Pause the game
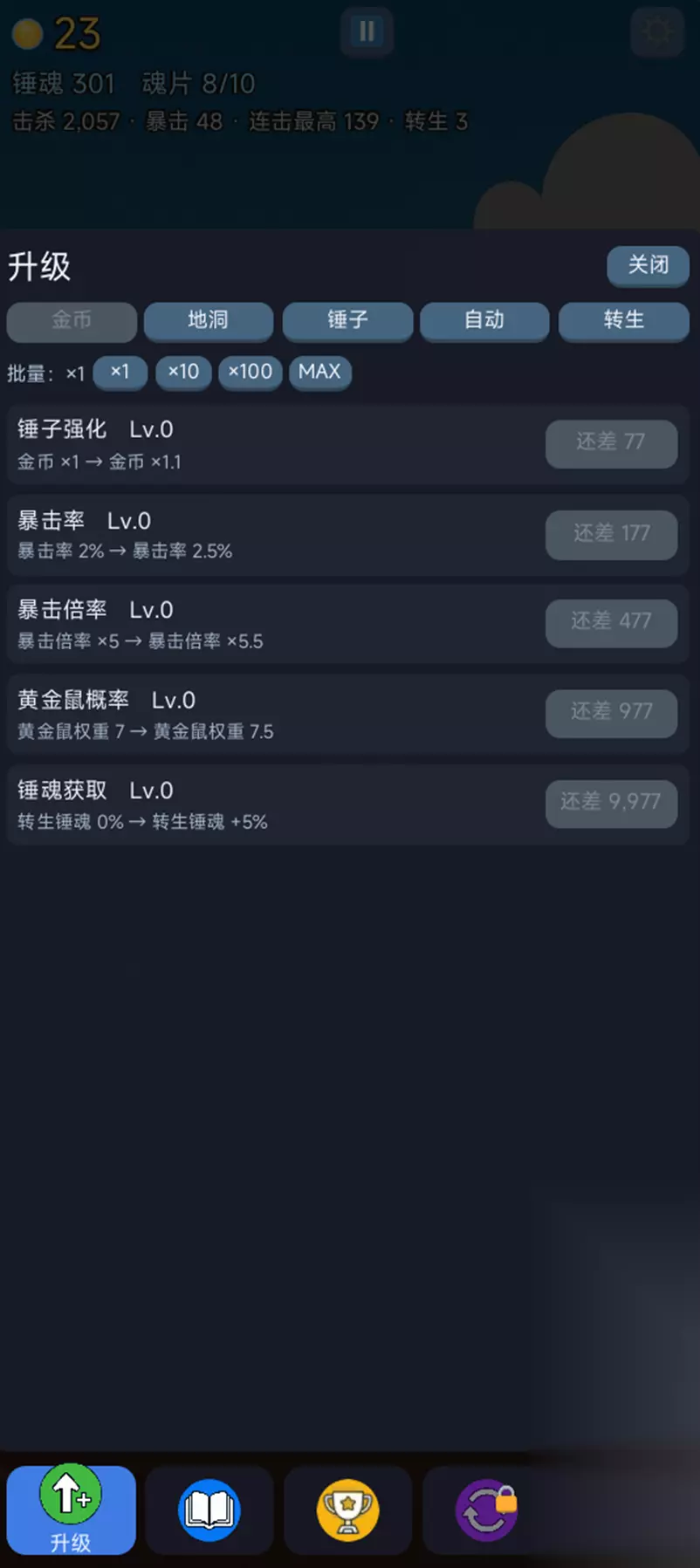 [367, 32]
